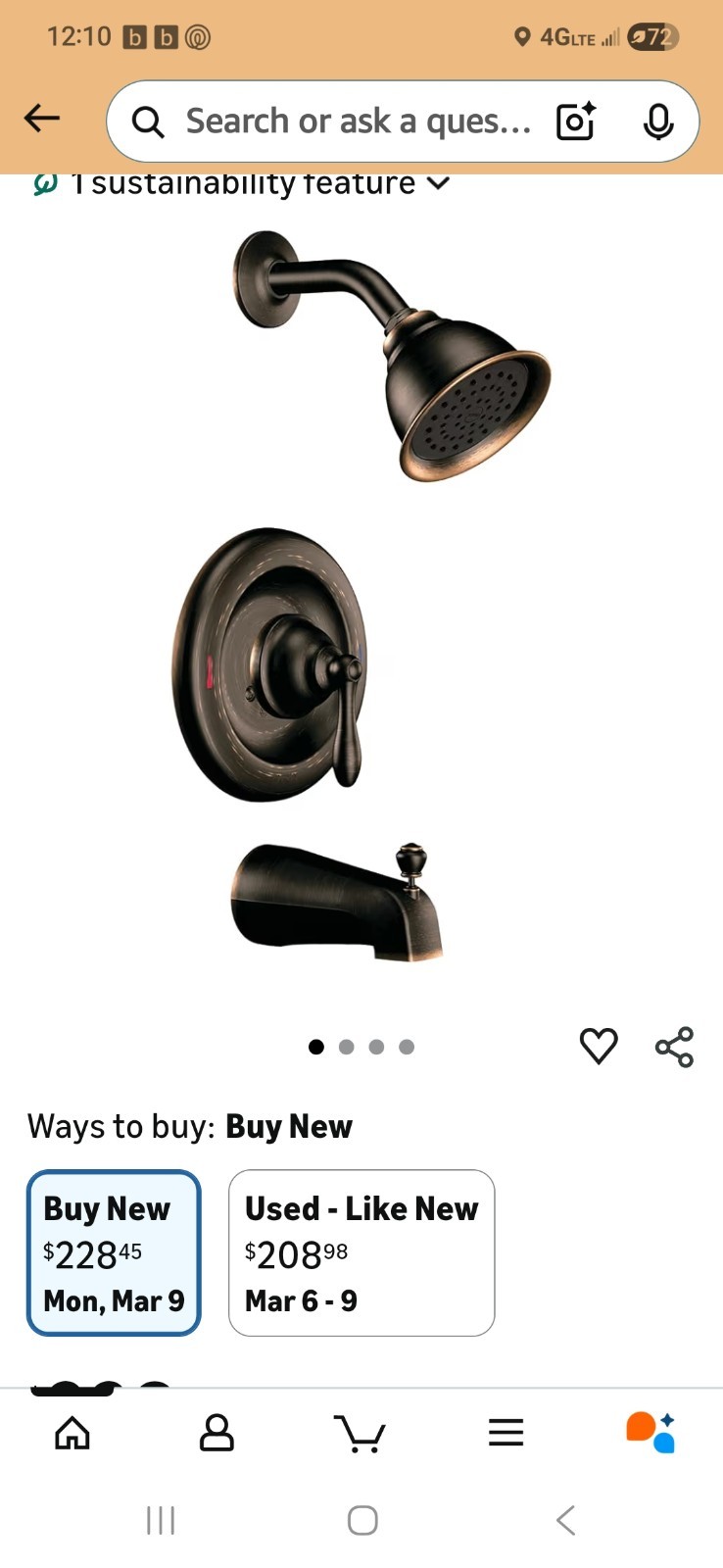
Task: Choose the Used - Like New option
Action: (x=361, y=1252)
